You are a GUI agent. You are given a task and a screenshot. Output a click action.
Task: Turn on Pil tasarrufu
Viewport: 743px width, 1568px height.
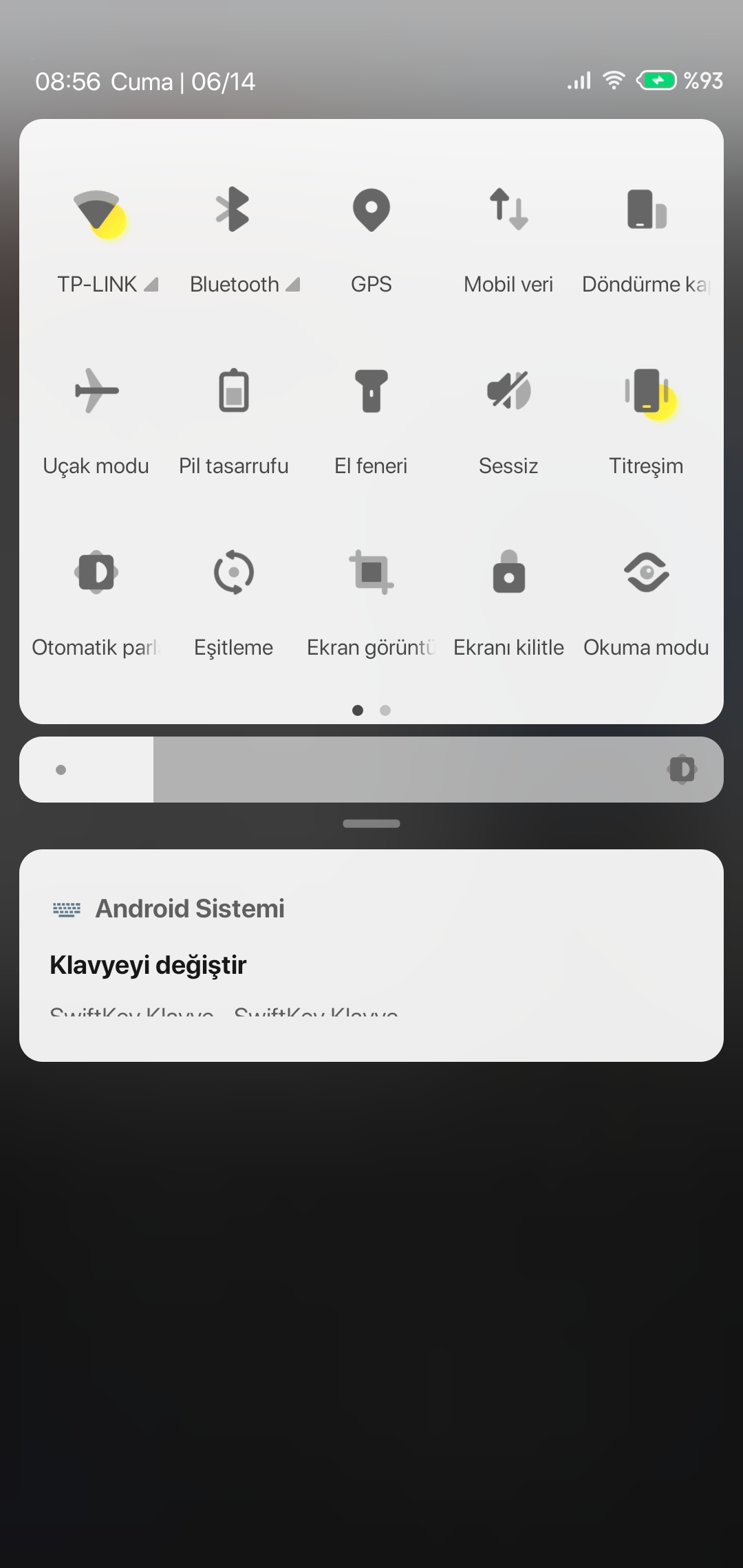tap(233, 391)
